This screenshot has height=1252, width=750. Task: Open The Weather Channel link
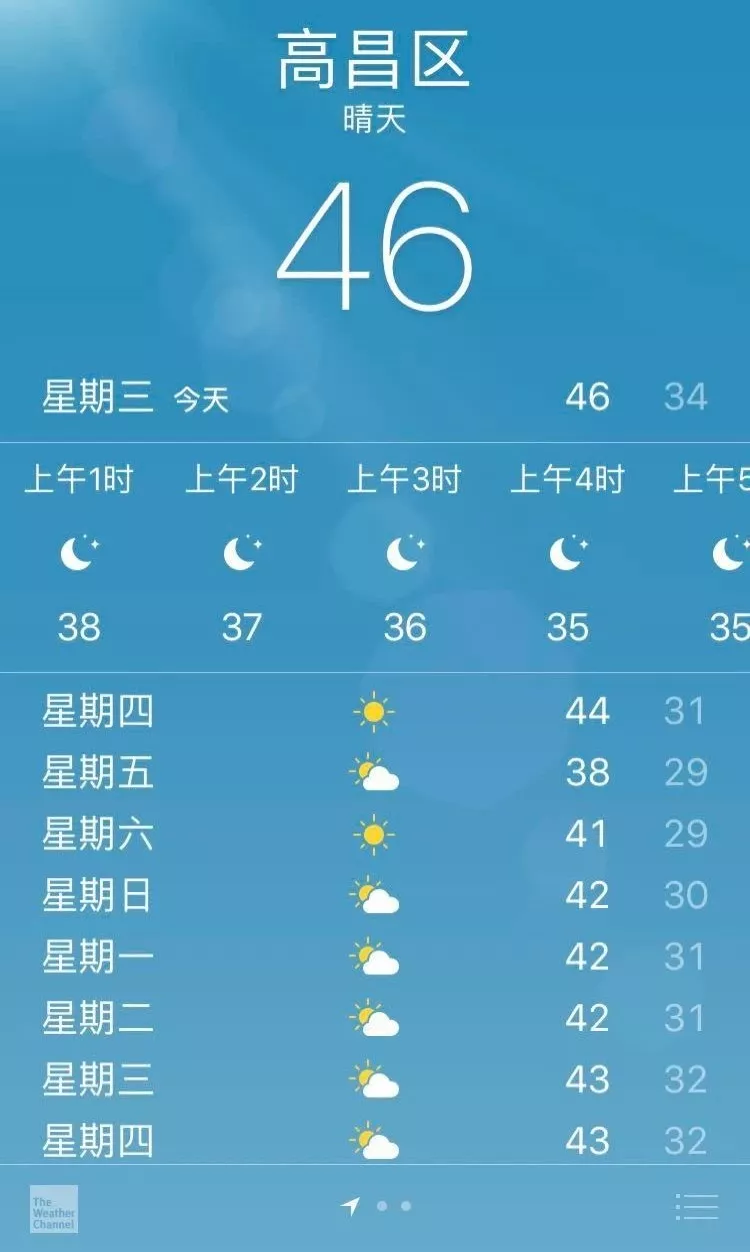pos(53,1208)
